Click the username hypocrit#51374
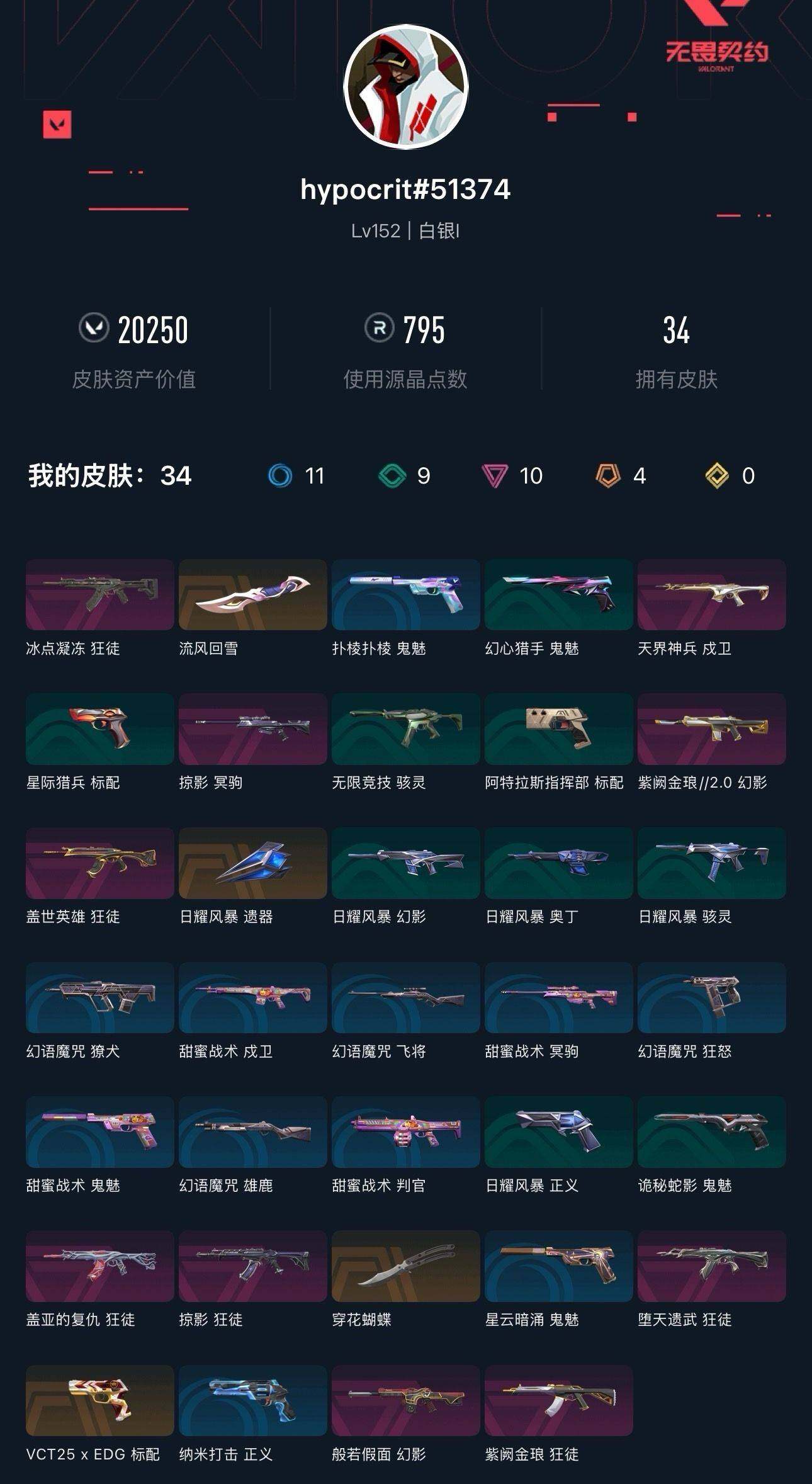Image resolution: width=812 pixels, height=1484 pixels. tap(406, 187)
